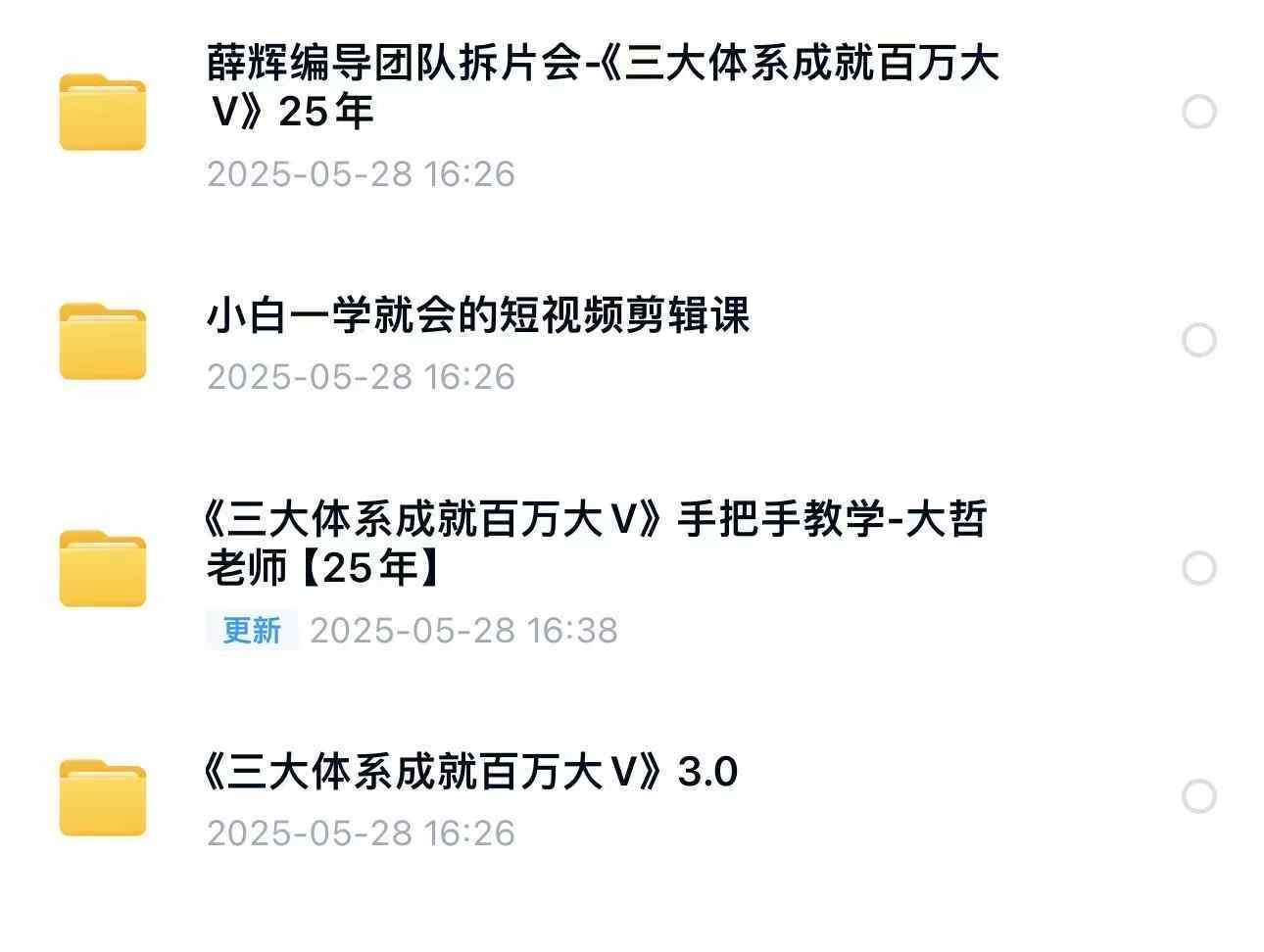1264x952 pixels.
Task: Select the 薛辉编导团队拆片会 folder circle
Action: pyautogui.click(x=1198, y=113)
